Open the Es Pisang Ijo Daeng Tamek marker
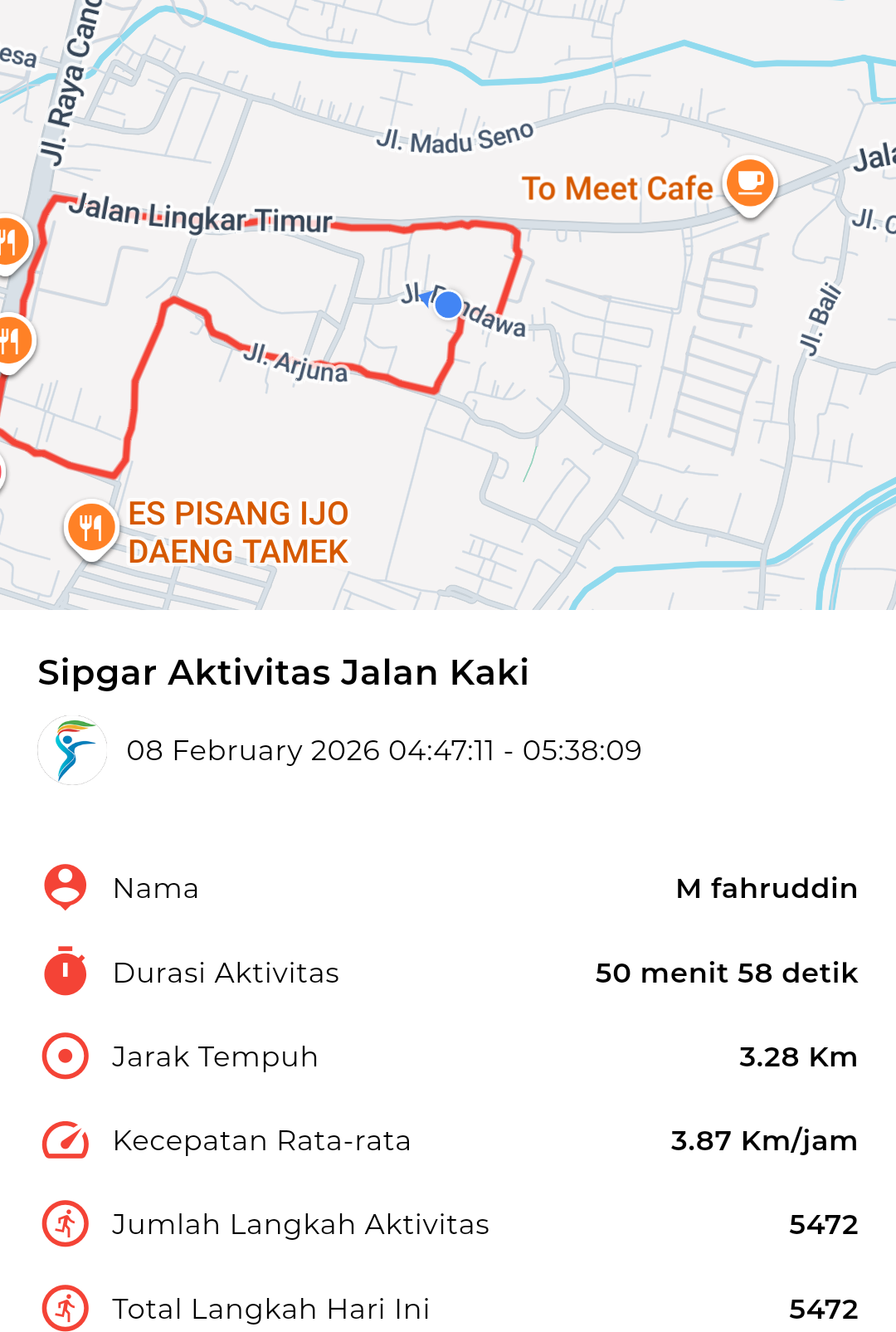896x1332 pixels. point(91,528)
